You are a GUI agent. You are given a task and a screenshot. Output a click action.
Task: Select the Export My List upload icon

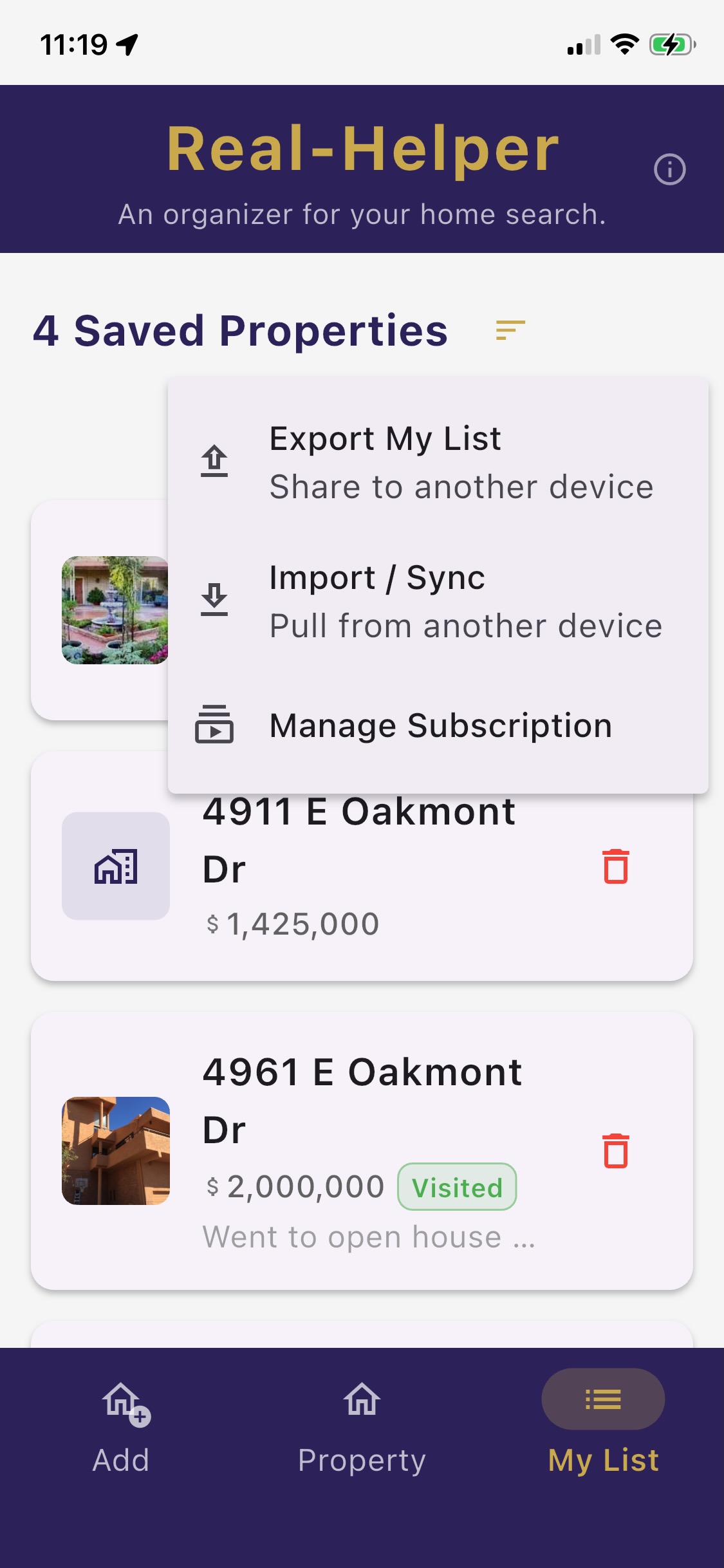coord(214,462)
